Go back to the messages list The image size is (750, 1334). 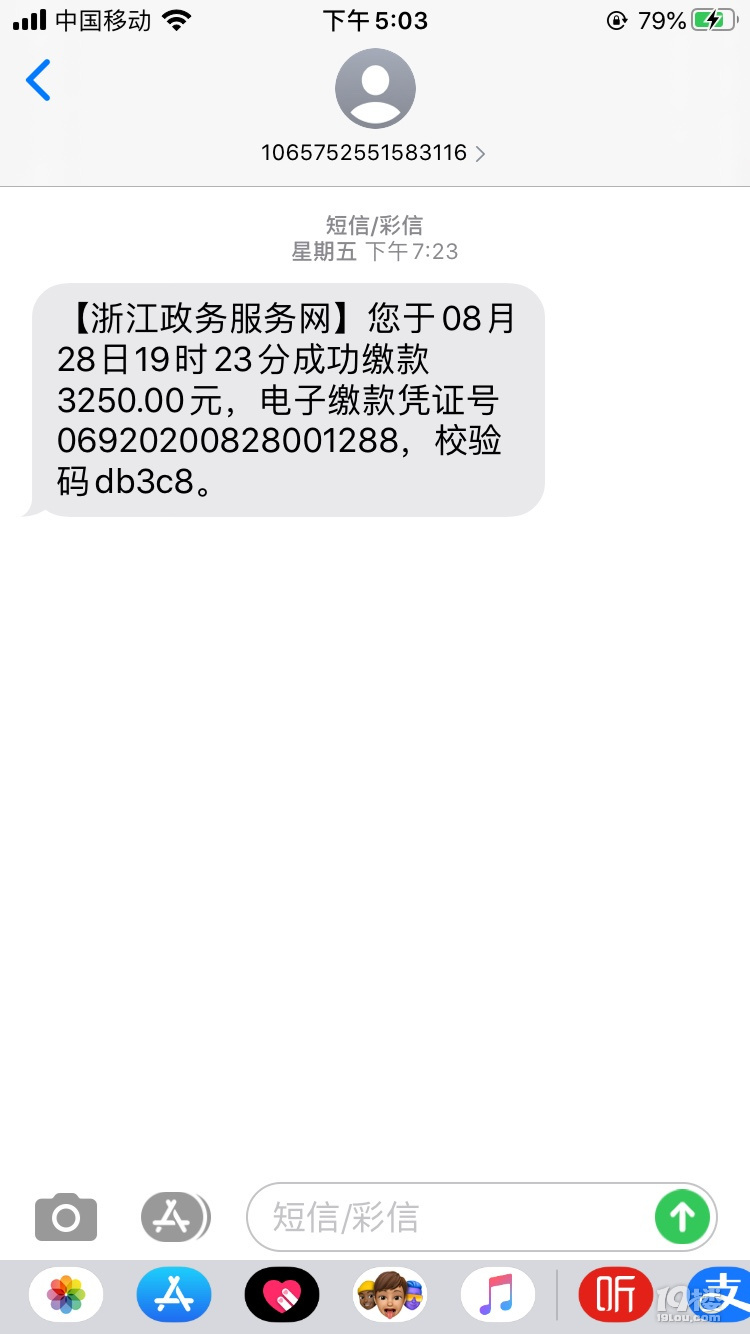(x=38, y=80)
